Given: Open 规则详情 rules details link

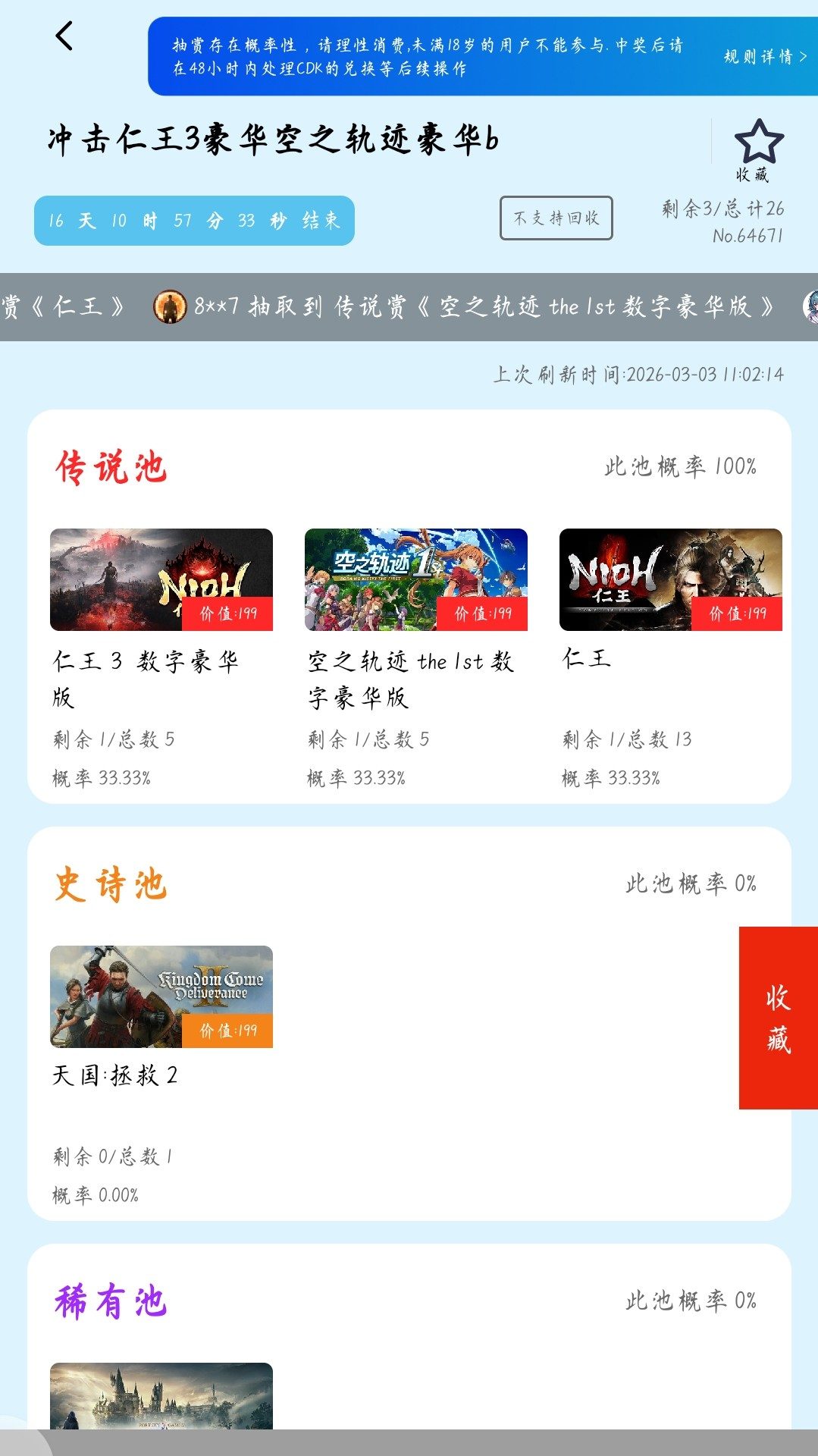Looking at the screenshot, I should pyautogui.click(x=764, y=57).
